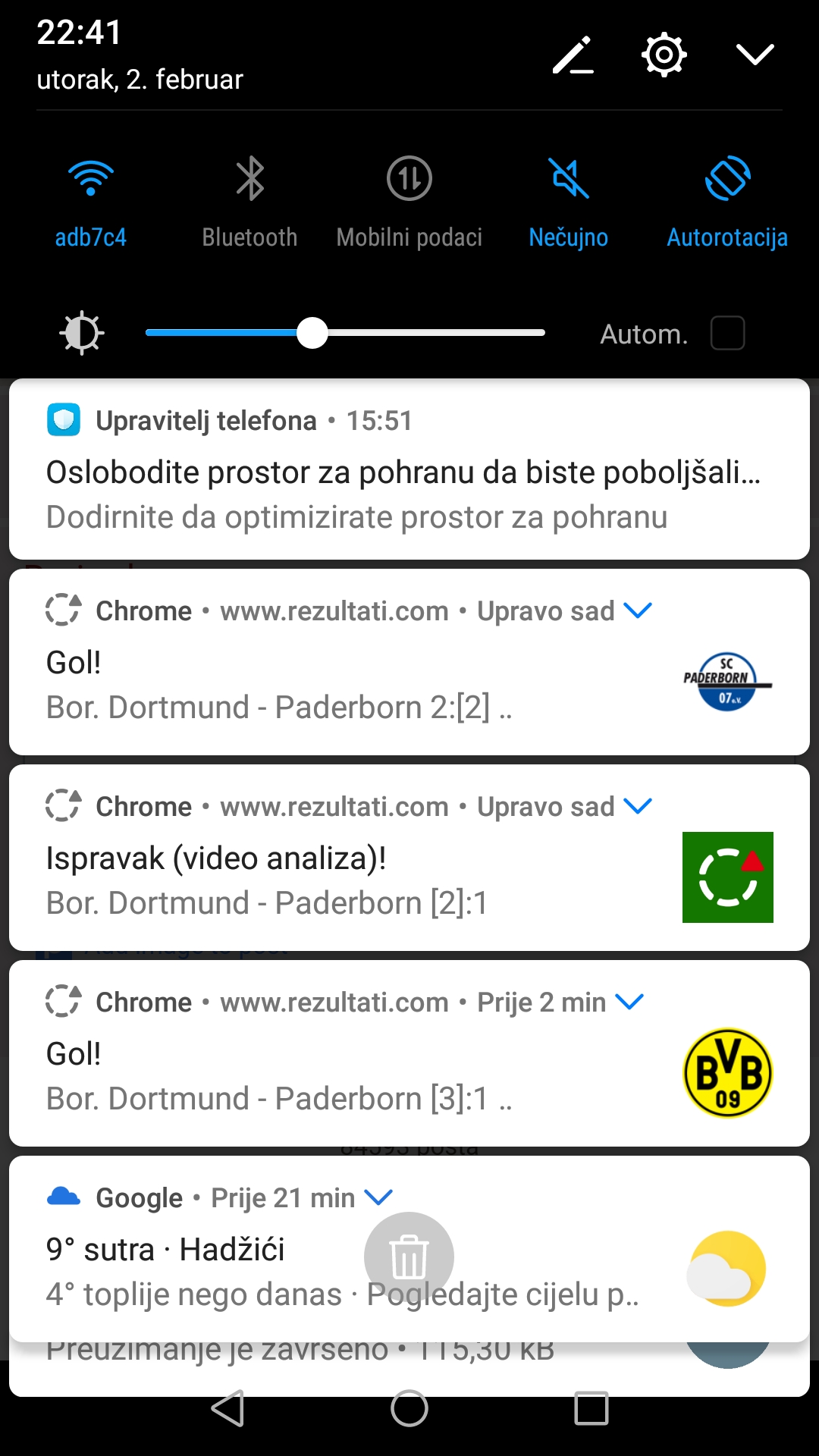This screenshot has width=819, height=1456.
Task: Go back with the navigation bar
Action: click(x=227, y=1408)
